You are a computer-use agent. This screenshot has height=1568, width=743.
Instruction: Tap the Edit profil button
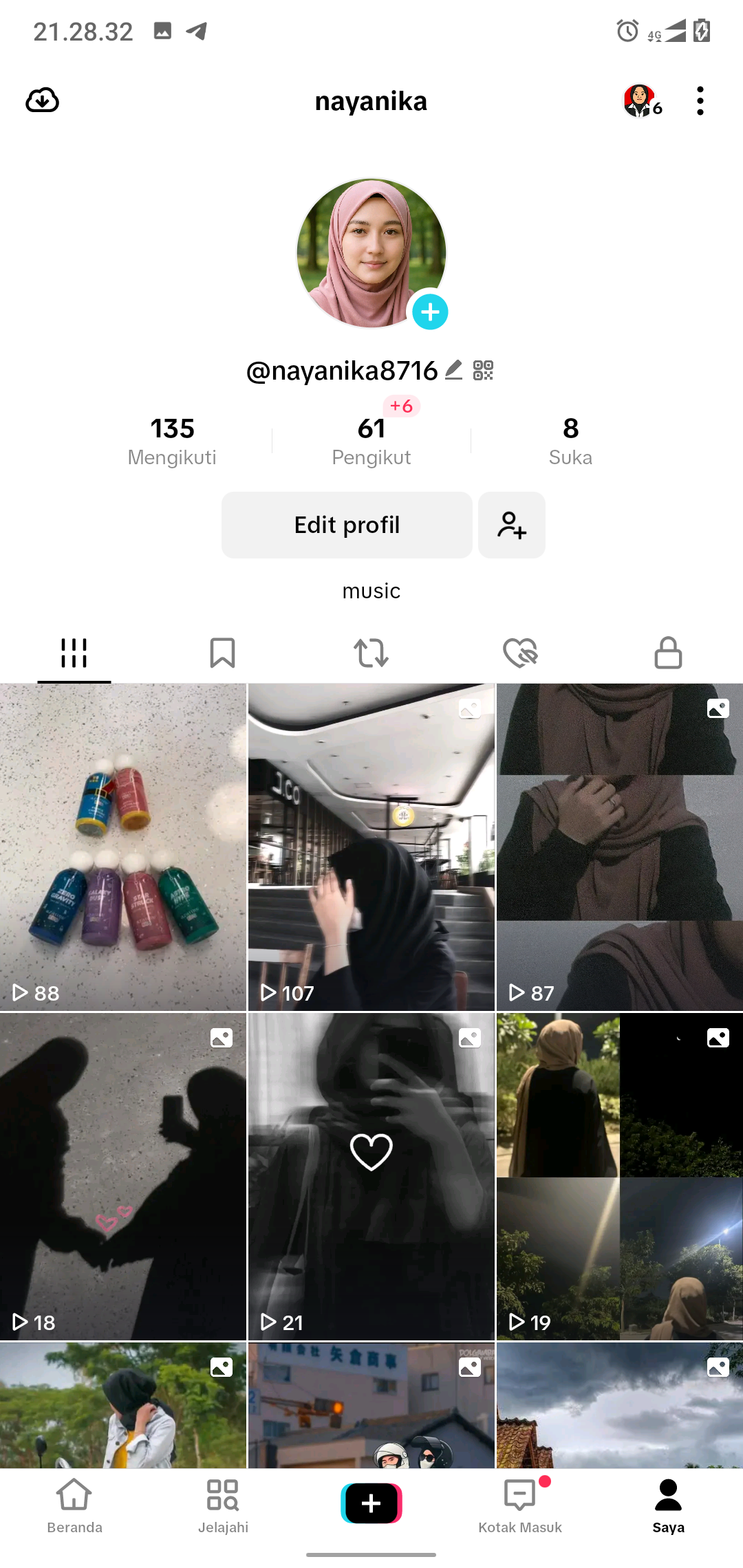(347, 525)
